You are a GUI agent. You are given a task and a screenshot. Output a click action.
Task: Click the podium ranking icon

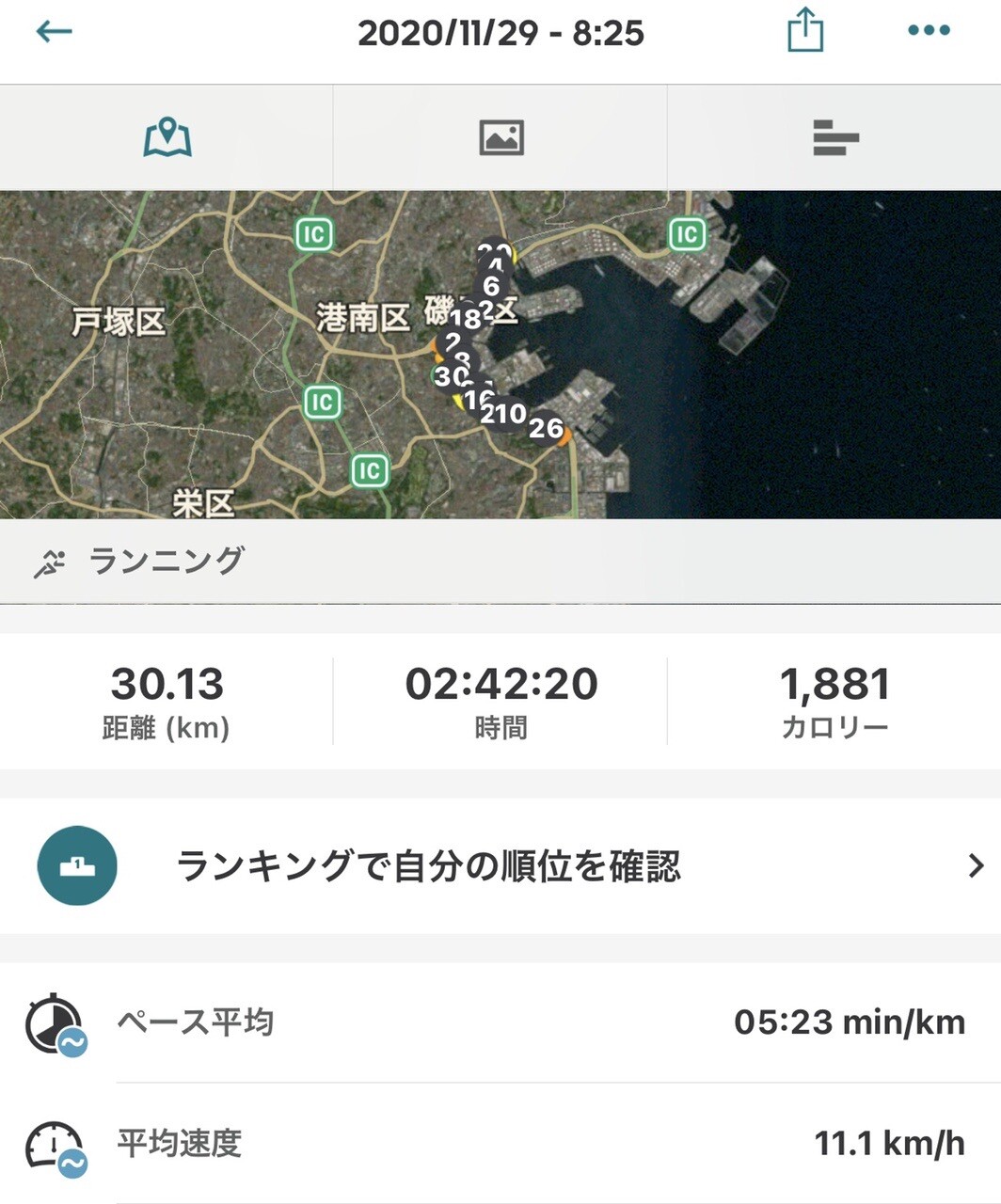pos(77,865)
